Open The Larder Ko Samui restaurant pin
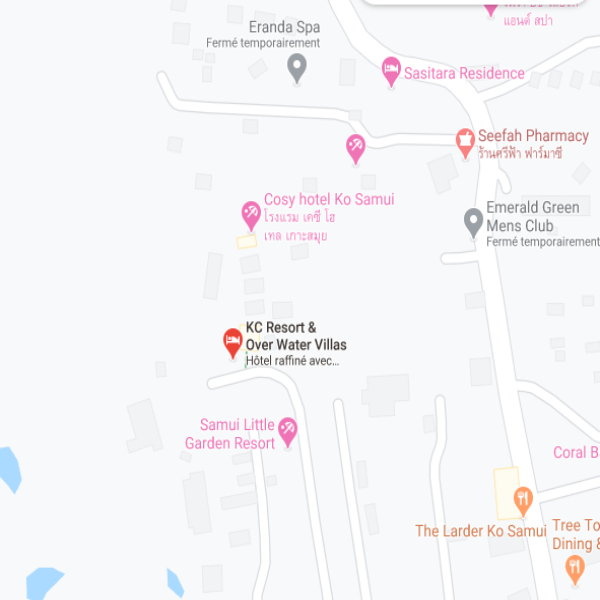Image resolution: width=600 pixels, height=600 pixels. pyautogui.click(x=522, y=498)
